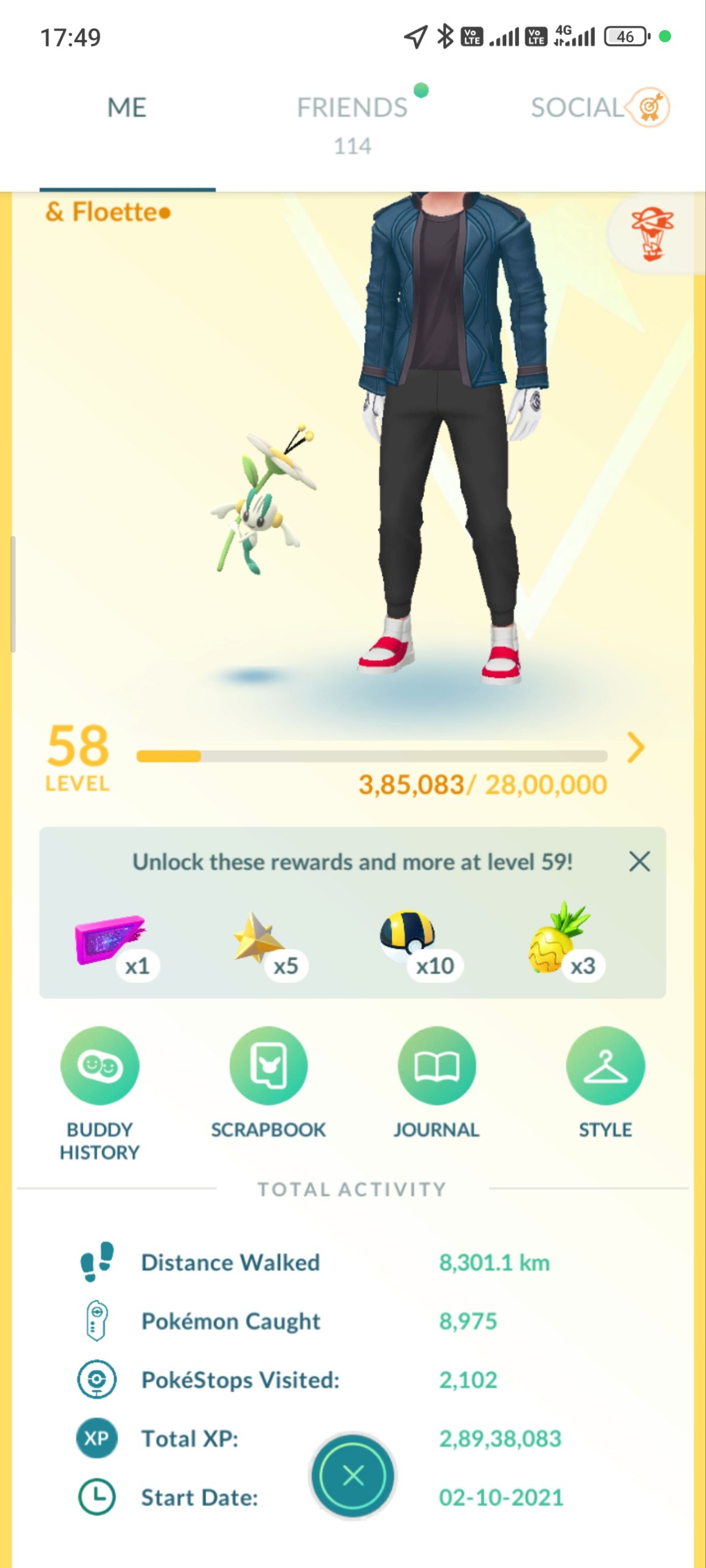Open the Team Rocket balloon icon
This screenshot has width=706, height=1568.
pos(652,233)
